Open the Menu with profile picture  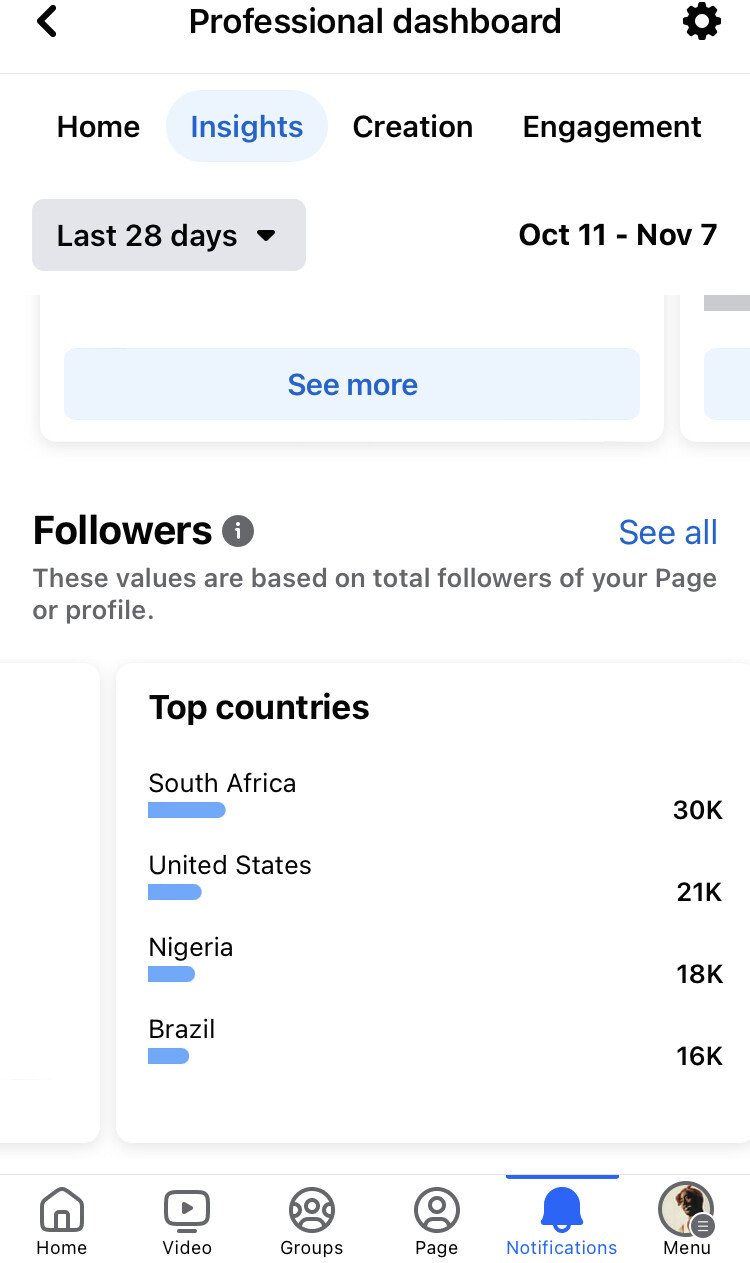coord(687,1220)
